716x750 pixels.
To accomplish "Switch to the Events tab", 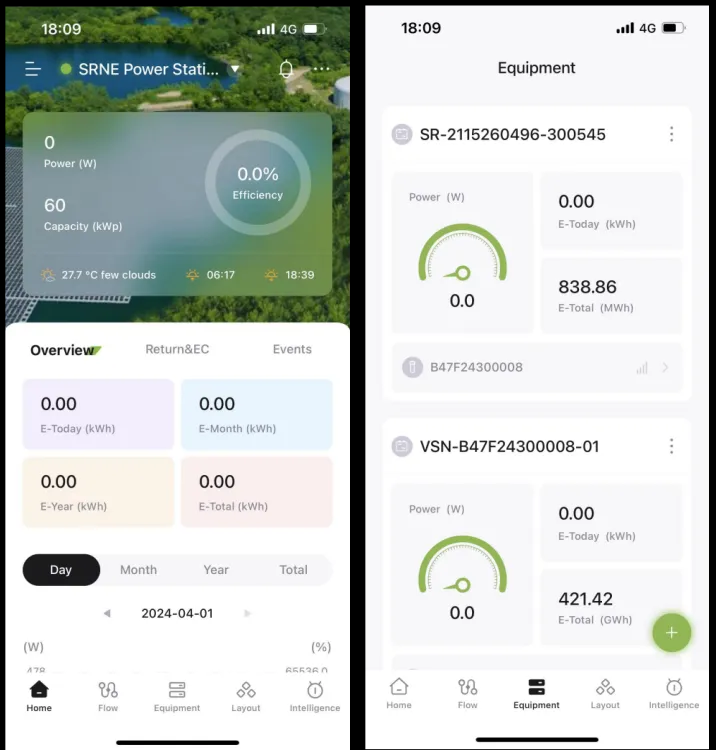I will [292, 349].
